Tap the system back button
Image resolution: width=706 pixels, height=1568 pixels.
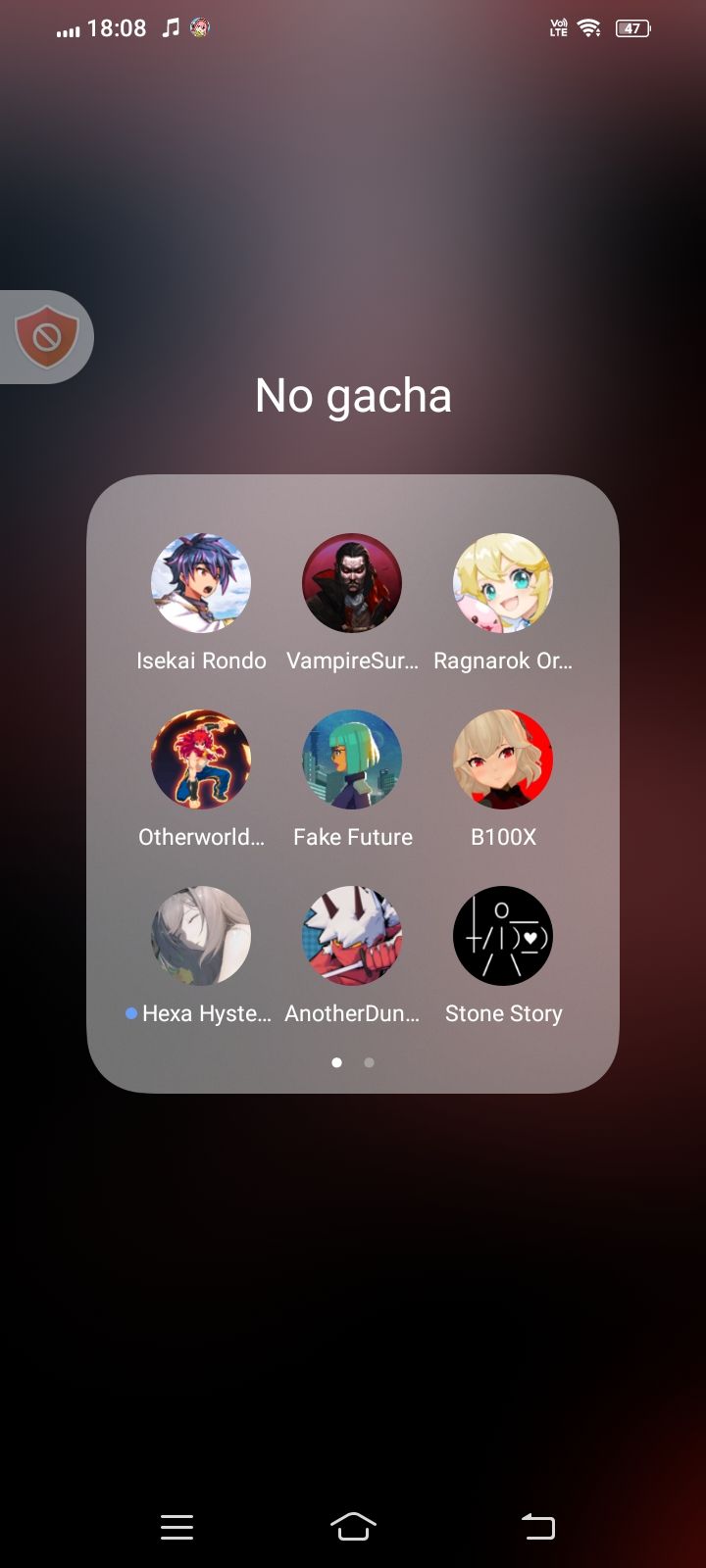click(537, 1526)
